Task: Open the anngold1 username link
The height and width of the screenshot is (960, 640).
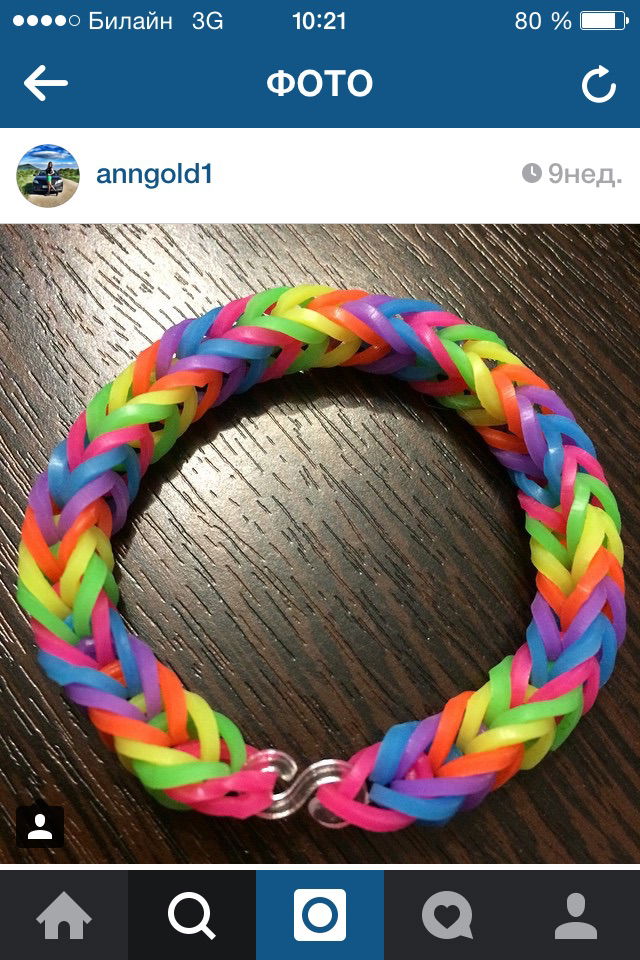Action: 154,175
